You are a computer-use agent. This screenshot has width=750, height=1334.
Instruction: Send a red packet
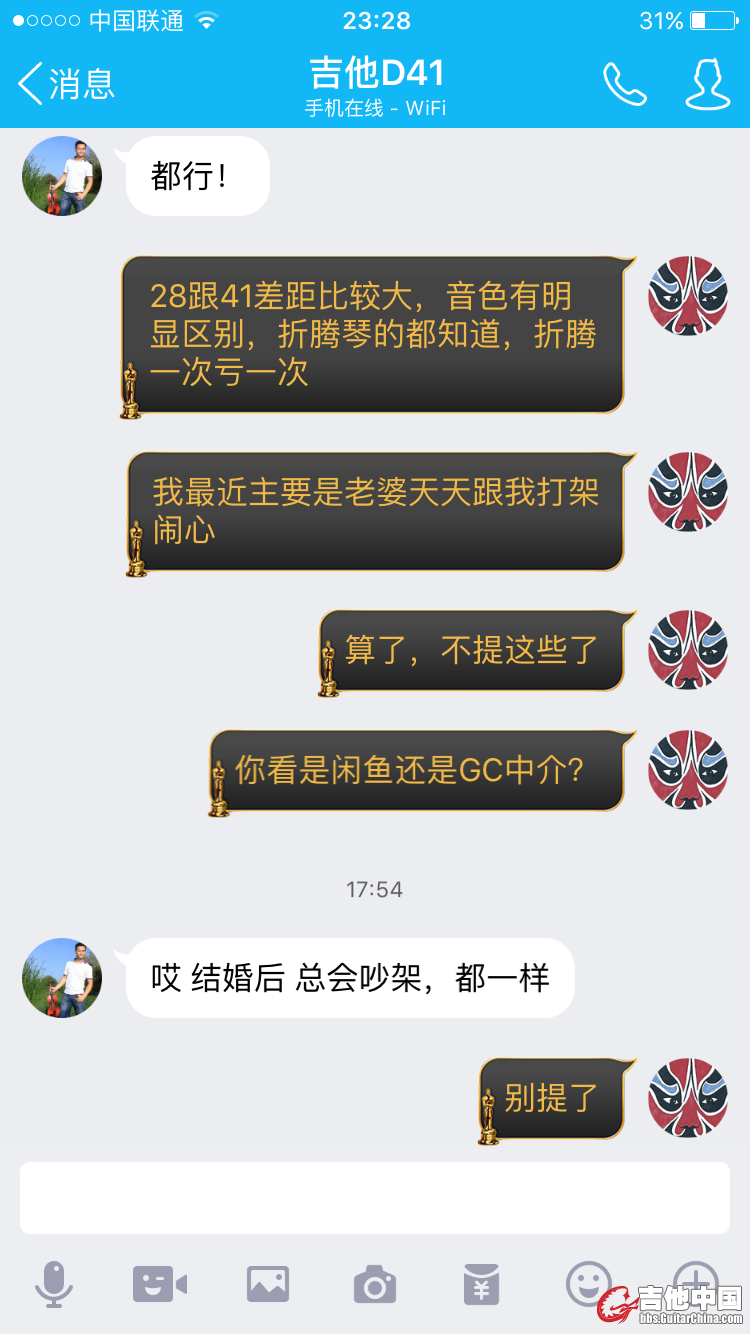tap(481, 1283)
